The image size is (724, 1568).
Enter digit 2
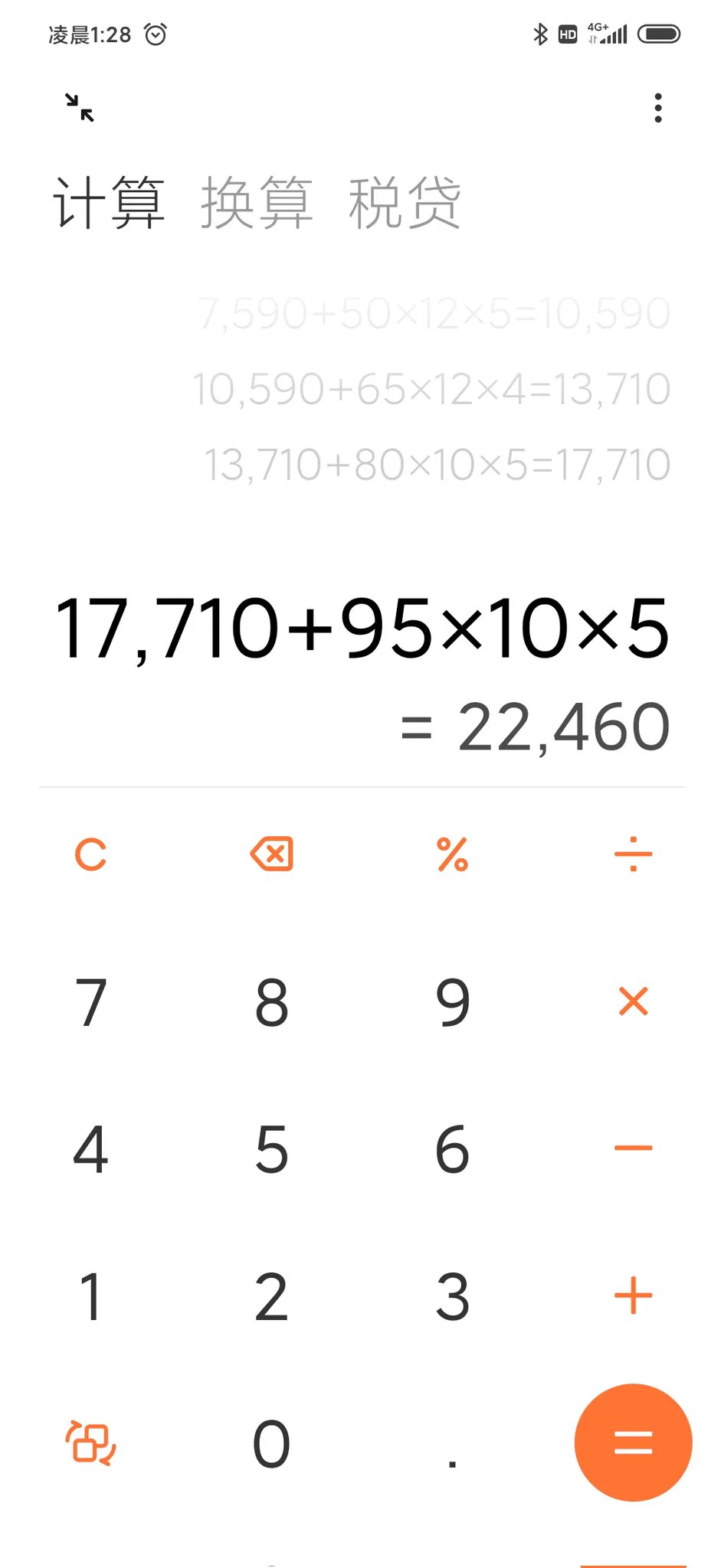(x=271, y=1296)
